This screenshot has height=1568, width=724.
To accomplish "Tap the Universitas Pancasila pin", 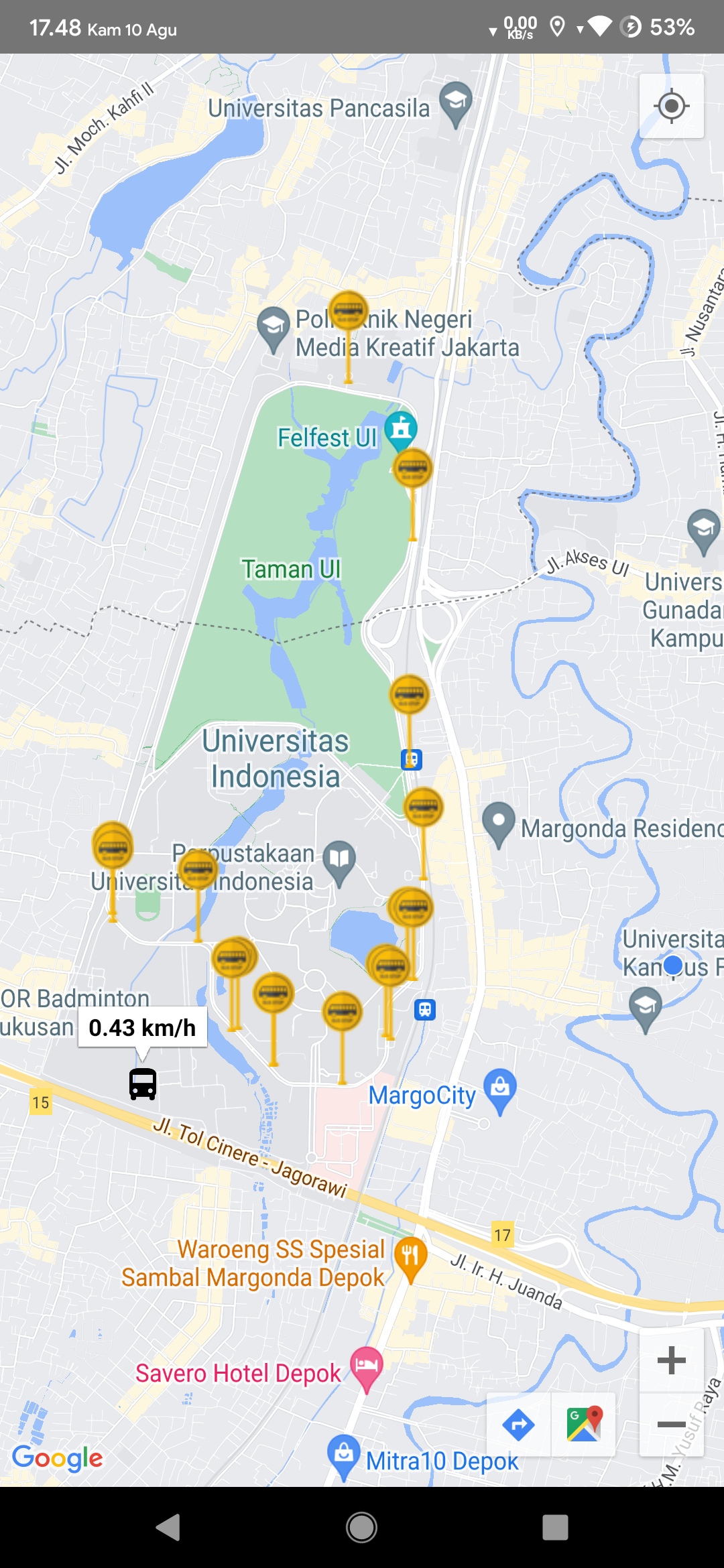I will coord(456,103).
